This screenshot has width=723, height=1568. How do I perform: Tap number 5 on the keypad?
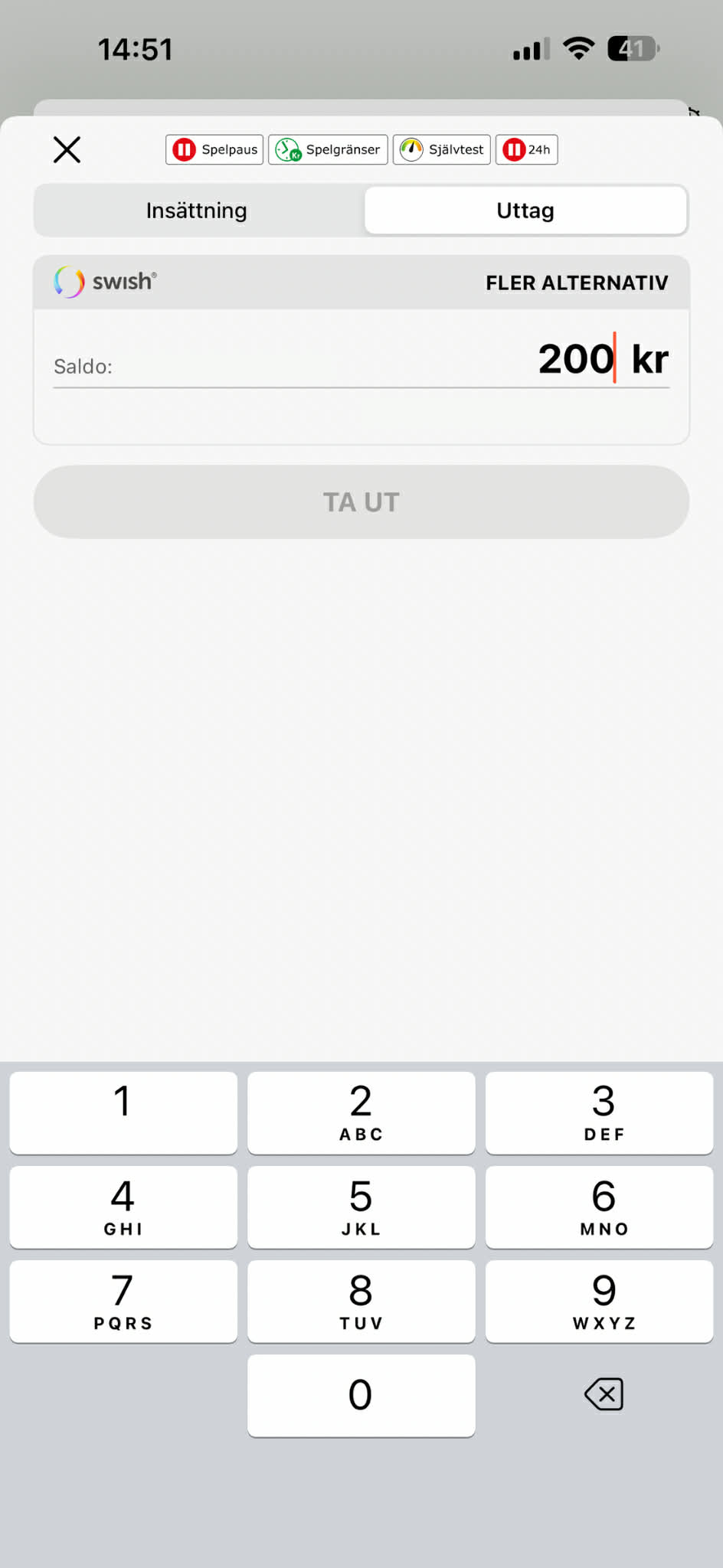click(x=361, y=1207)
